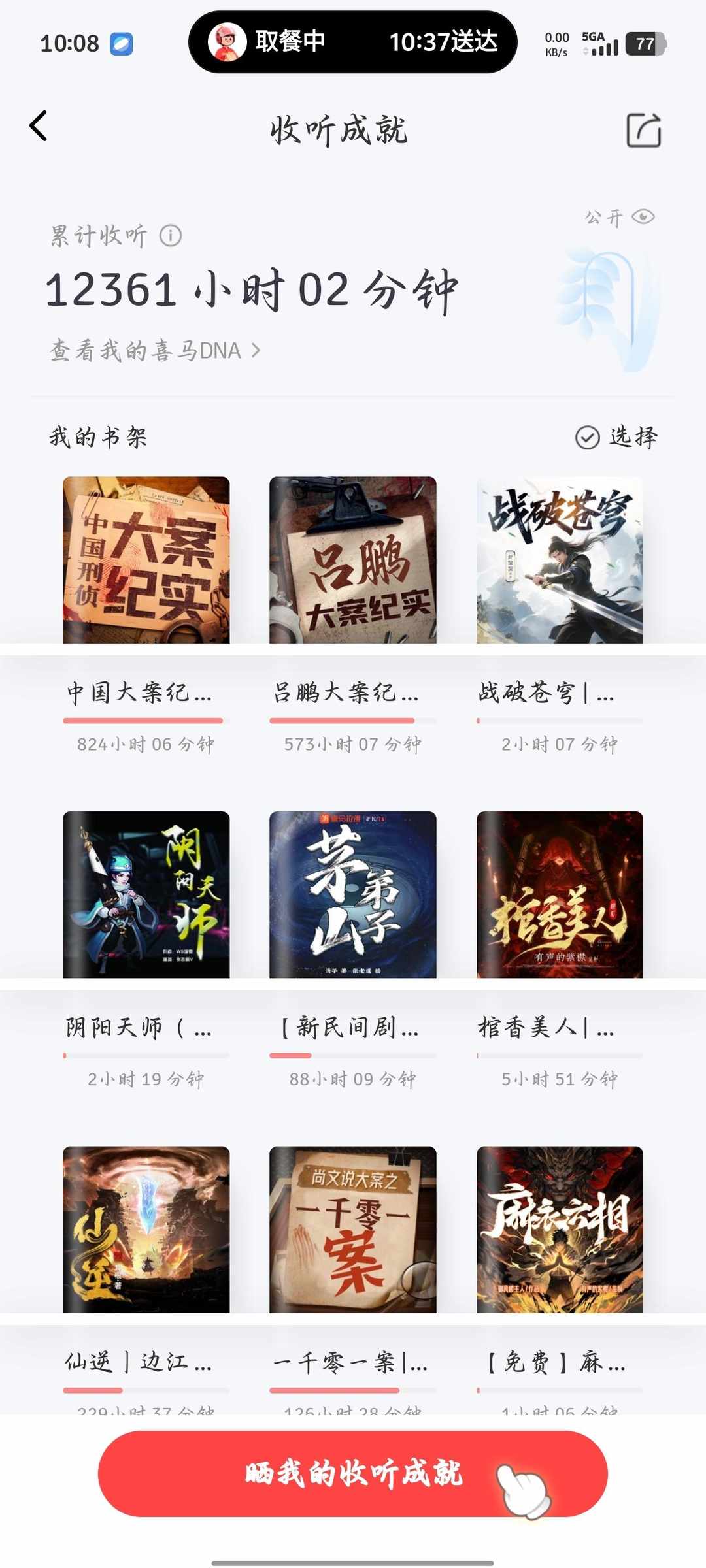Open 中国大案纪实 album cover

click(146, 560)
